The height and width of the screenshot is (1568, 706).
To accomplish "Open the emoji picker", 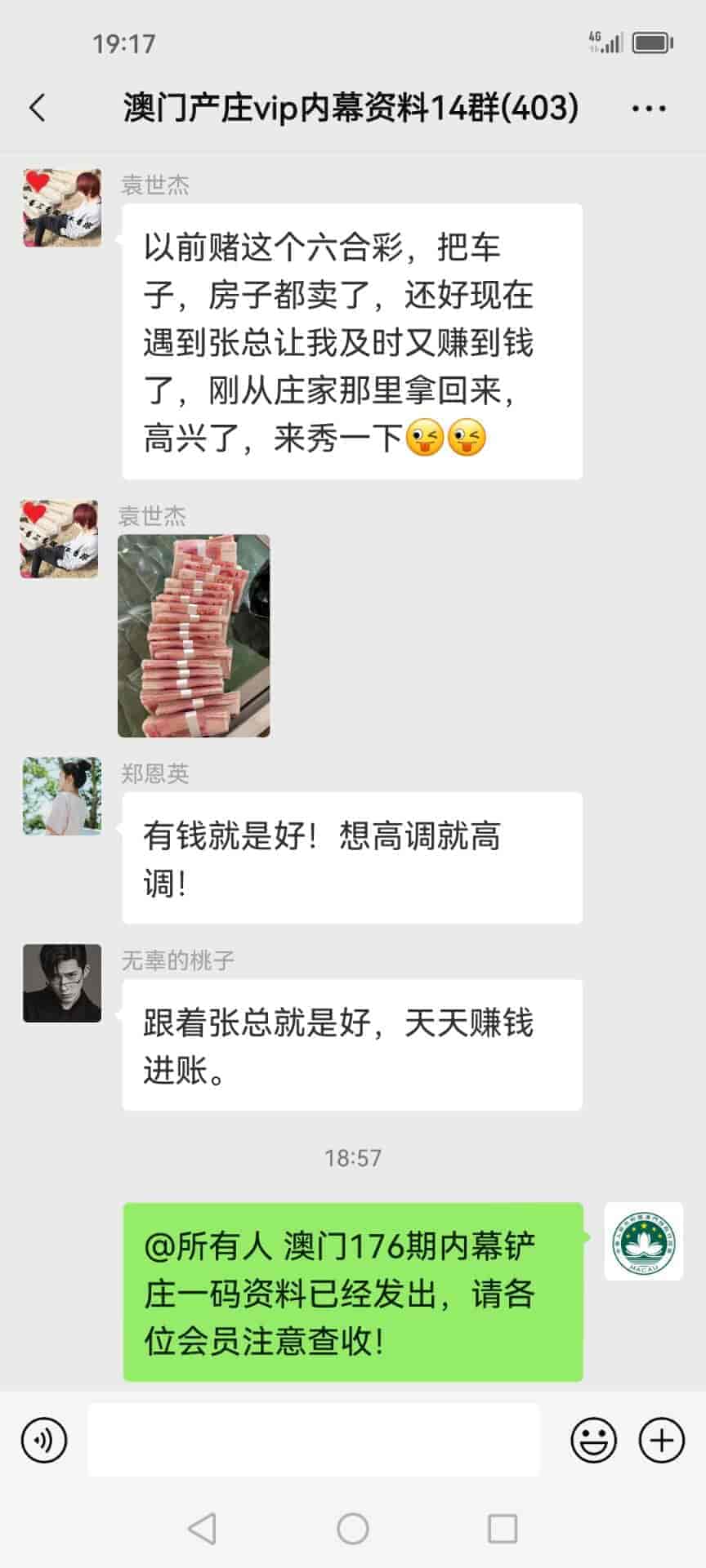I will (x=593, y=1440).
